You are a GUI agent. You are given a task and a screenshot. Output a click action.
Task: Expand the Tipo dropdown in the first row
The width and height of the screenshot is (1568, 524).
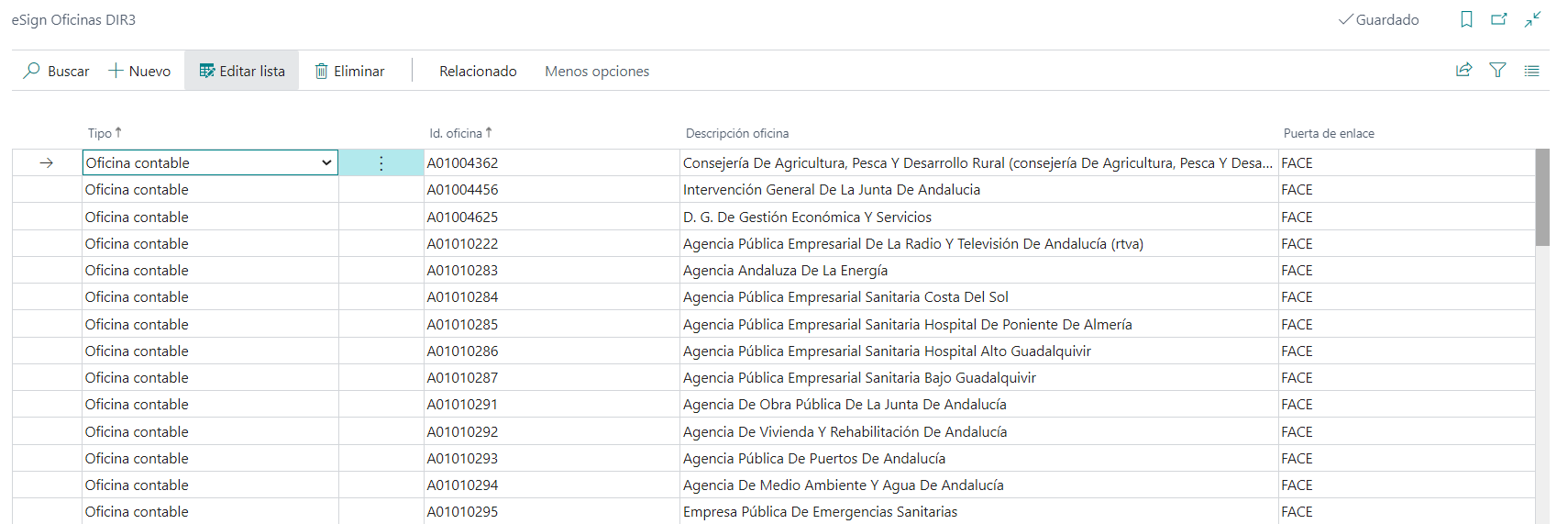pyautogui.click(x=326, y=162)
